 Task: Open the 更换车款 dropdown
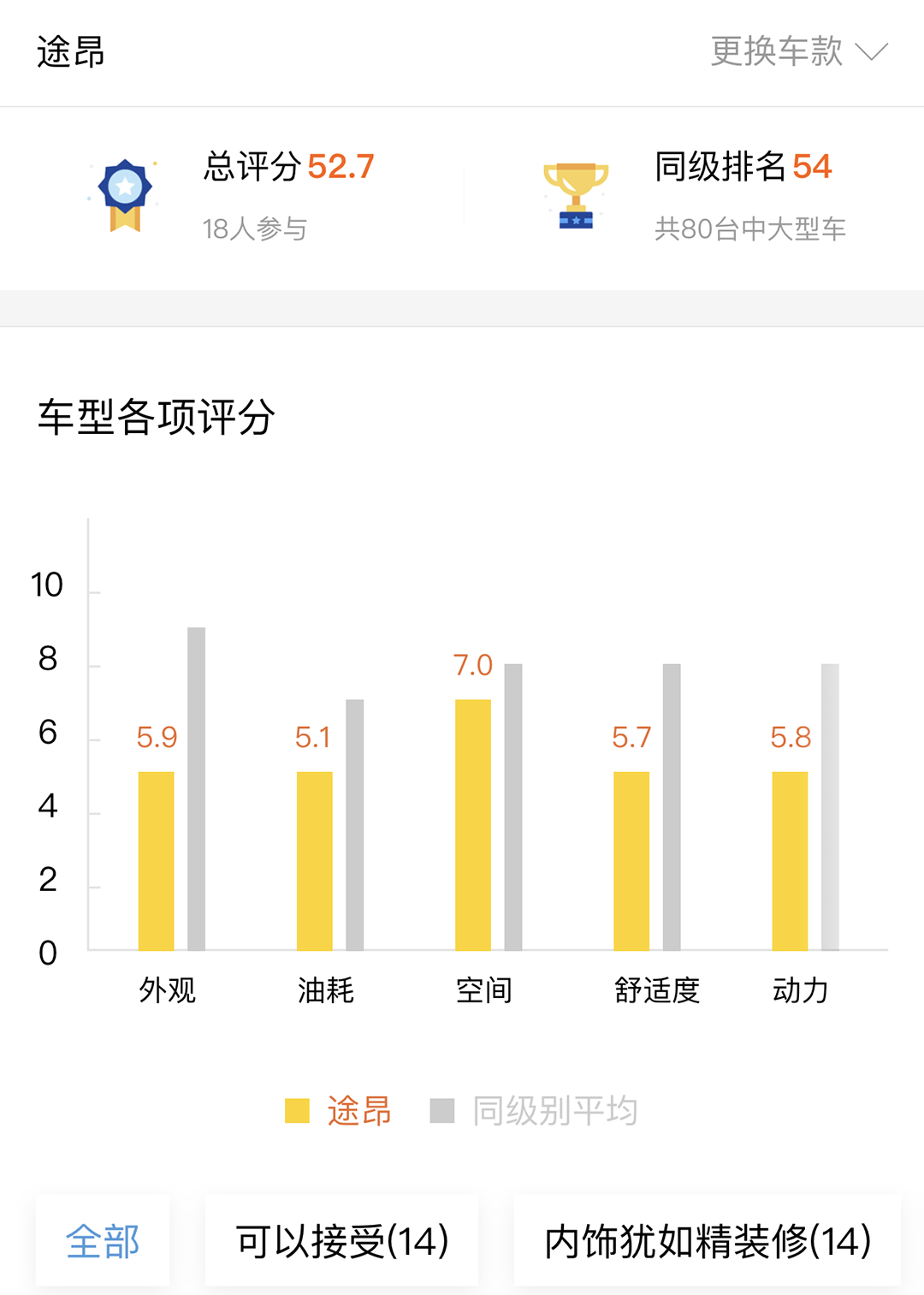click(799, 52)
